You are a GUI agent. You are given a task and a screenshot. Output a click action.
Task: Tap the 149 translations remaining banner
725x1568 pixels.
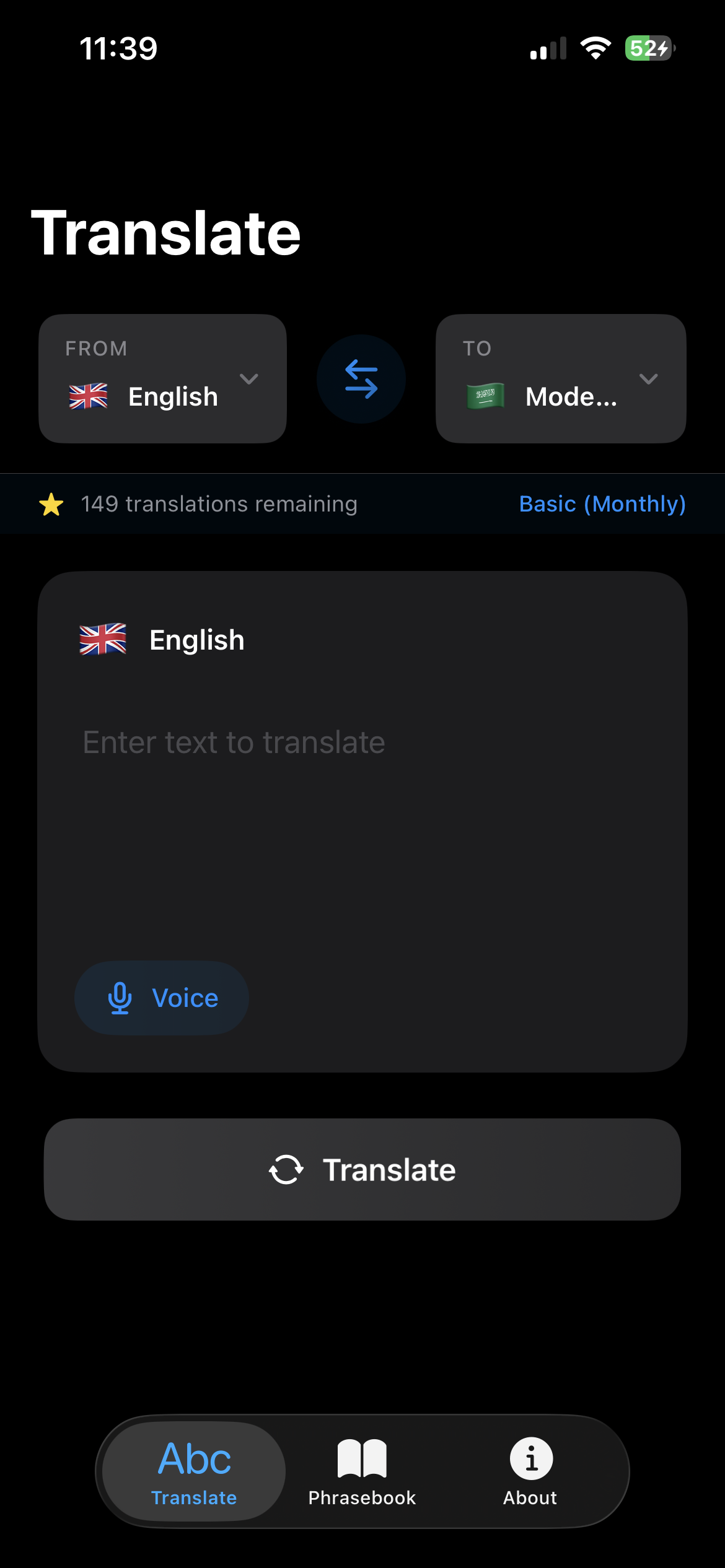pyautogui.click(x=218, y=503)
